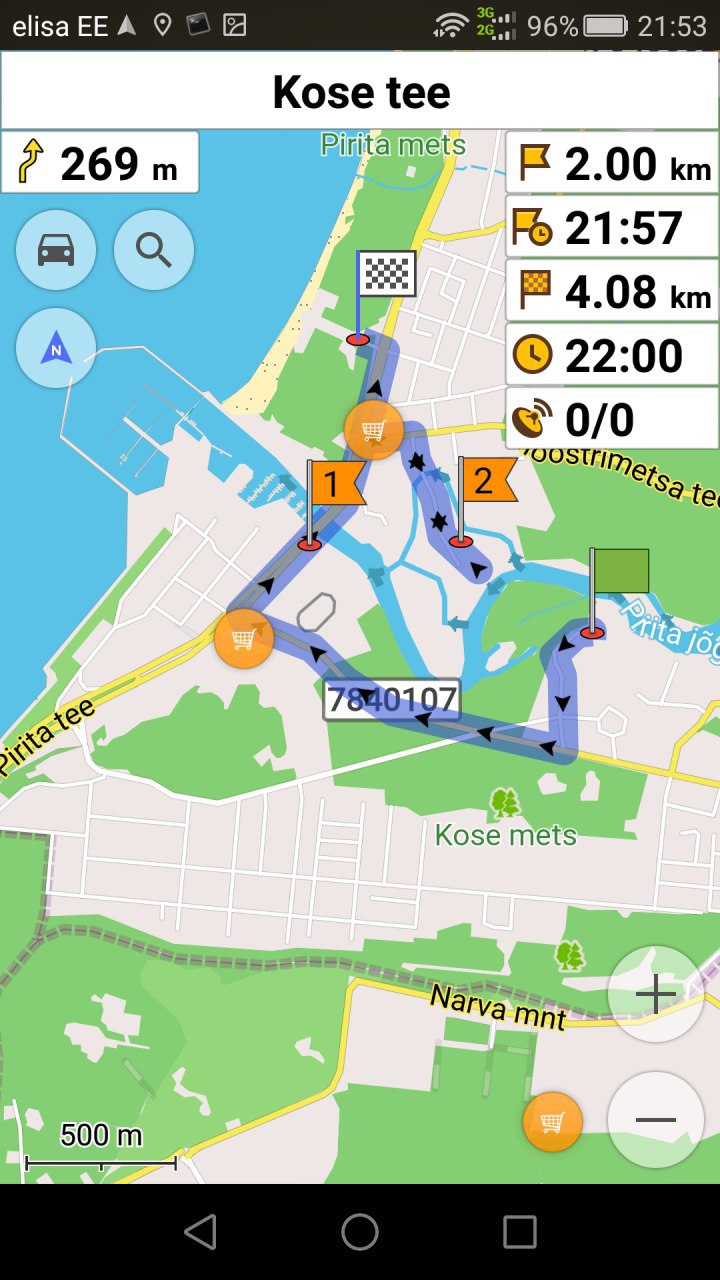The width and height of the screenshot is (720, 1280).
Task: Tap the green start flag
Action: 616,591
